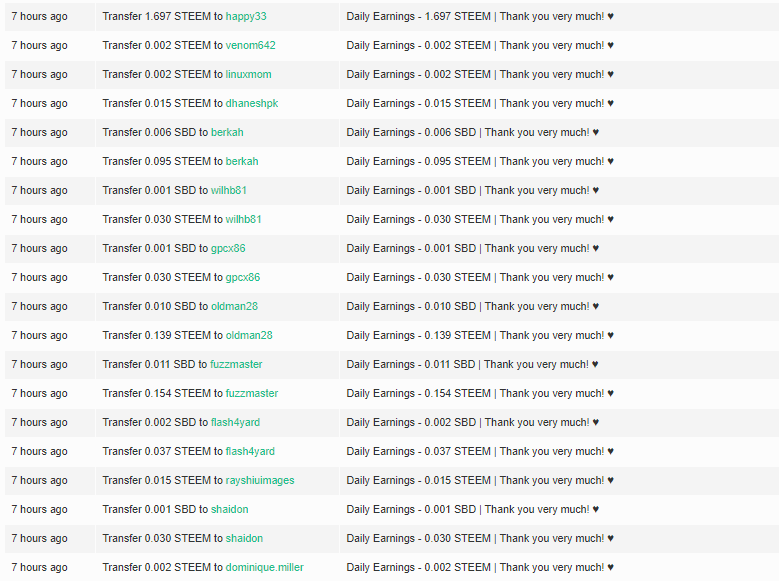Select shaidon in the 0.001 SBD transfer
The width and height of the screenshot is (779, 581).
(229, 510)
